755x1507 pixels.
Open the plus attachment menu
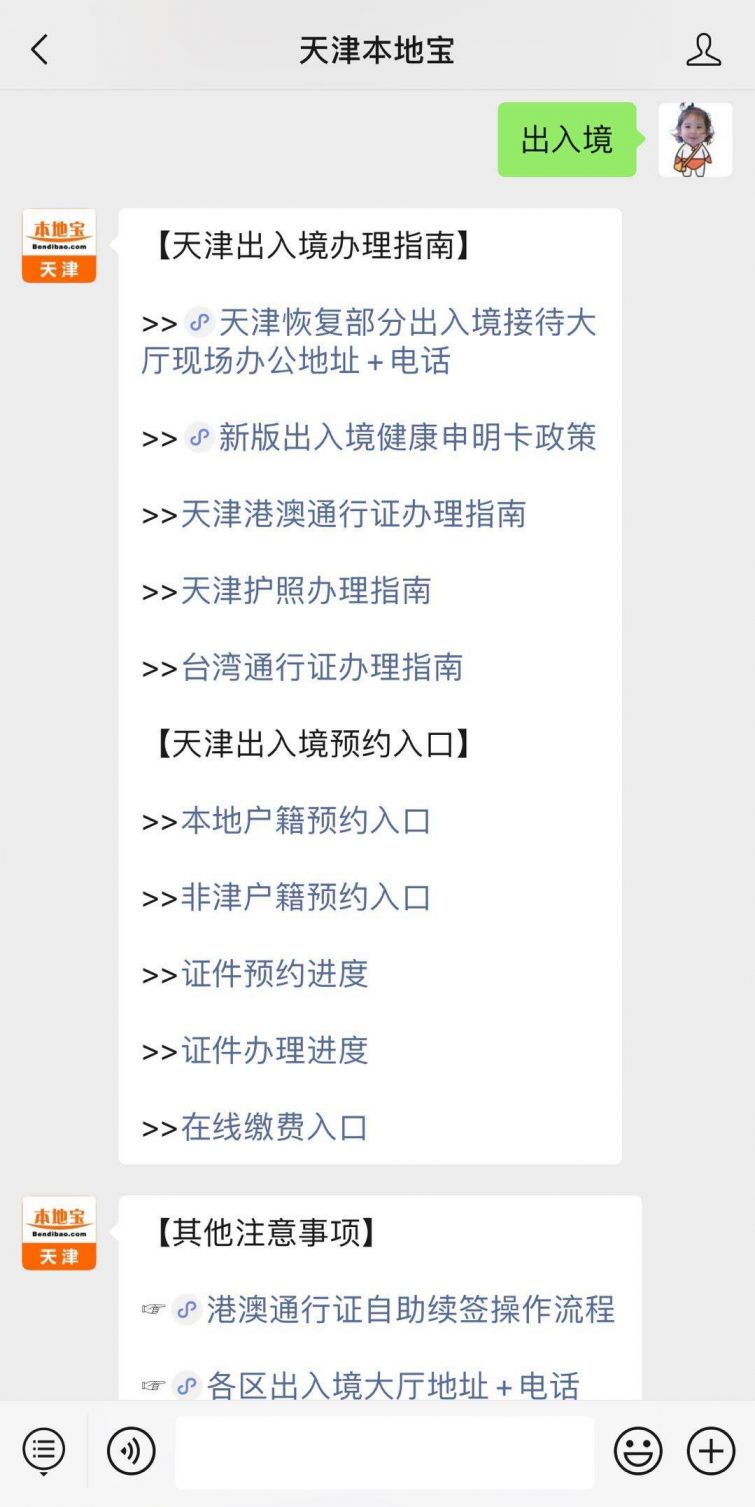[x=711, y=1451]
